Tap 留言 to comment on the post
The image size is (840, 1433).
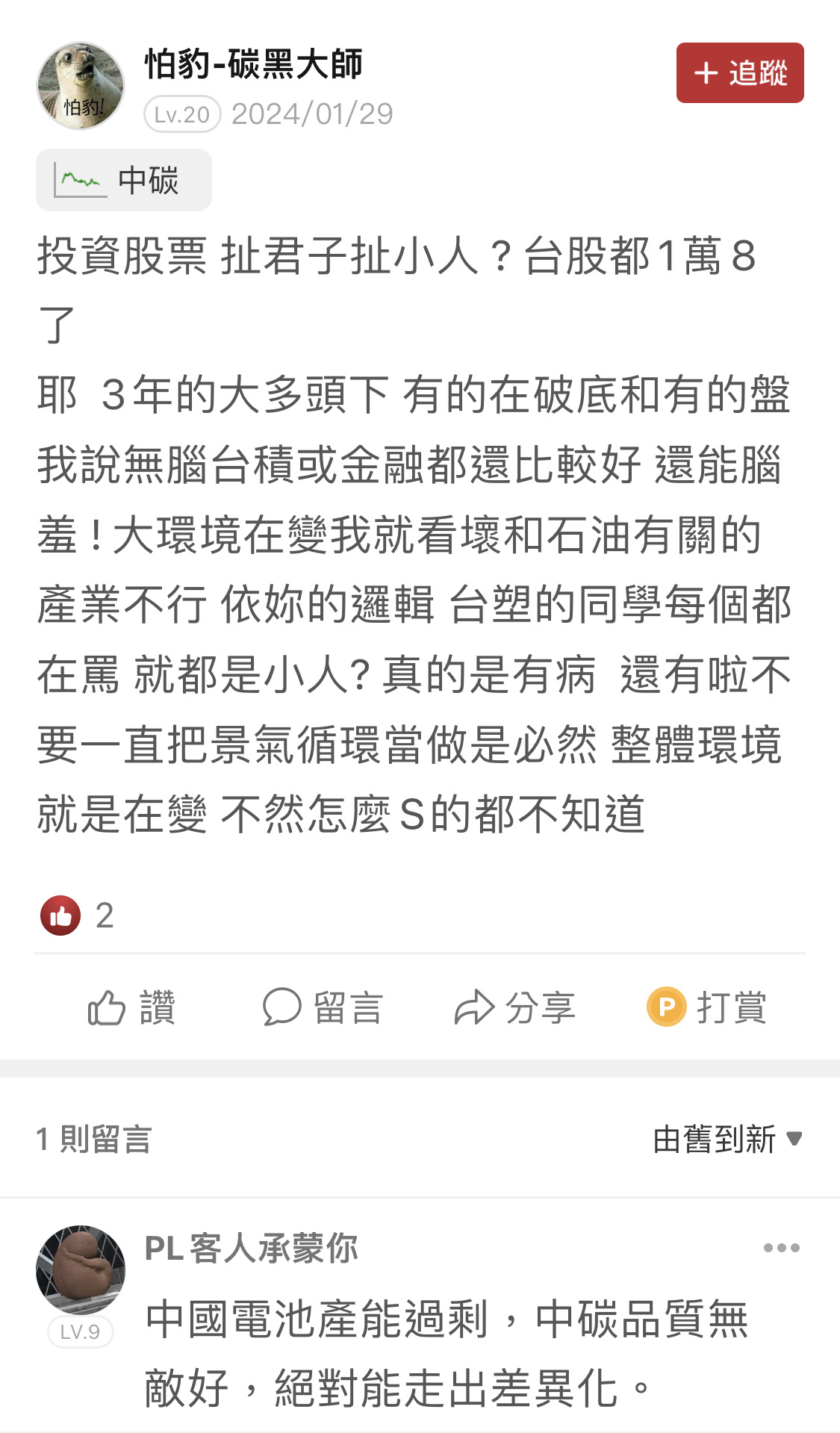click(323, 1007)
